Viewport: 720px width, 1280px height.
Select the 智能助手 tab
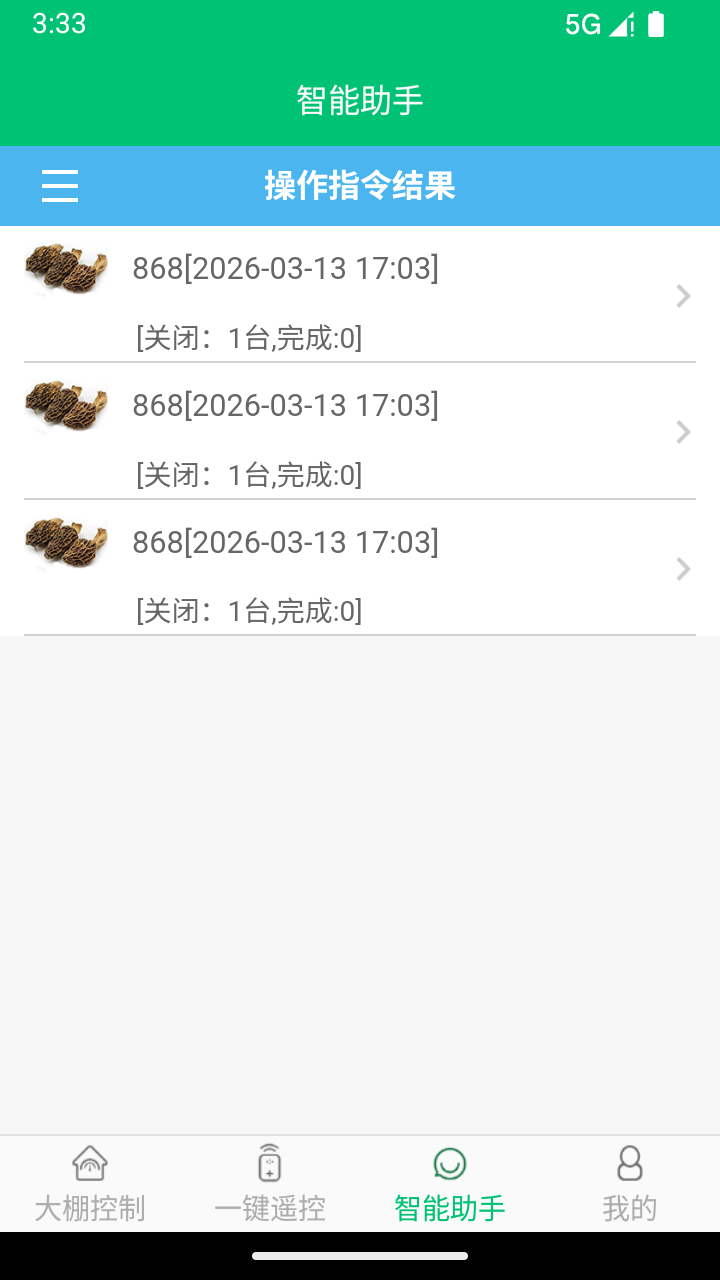(x=450, y=1184)
